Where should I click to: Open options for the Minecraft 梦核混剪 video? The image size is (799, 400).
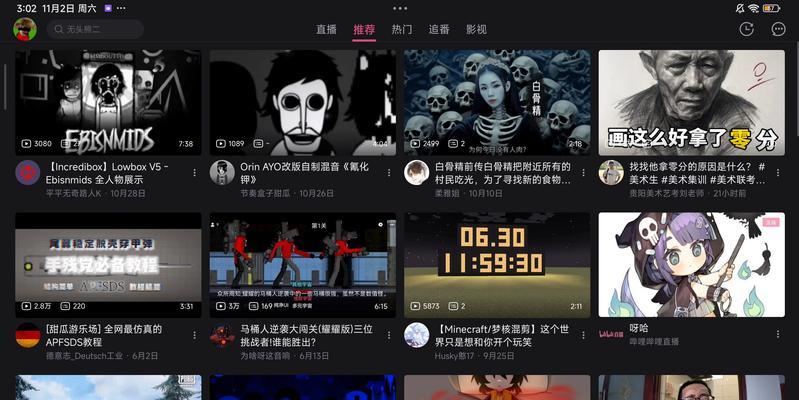584,335
